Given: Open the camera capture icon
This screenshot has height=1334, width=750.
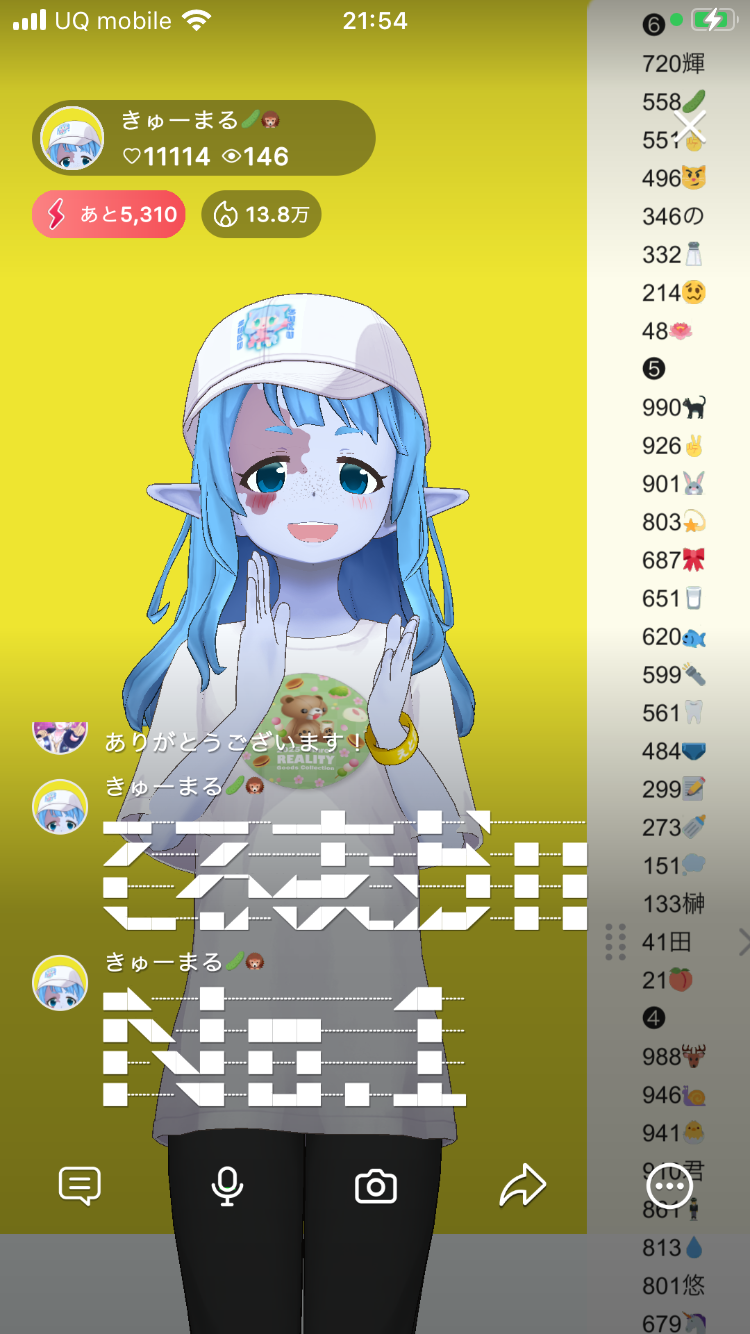Looking at the screenshot, I should click(x=376, y=1187).
